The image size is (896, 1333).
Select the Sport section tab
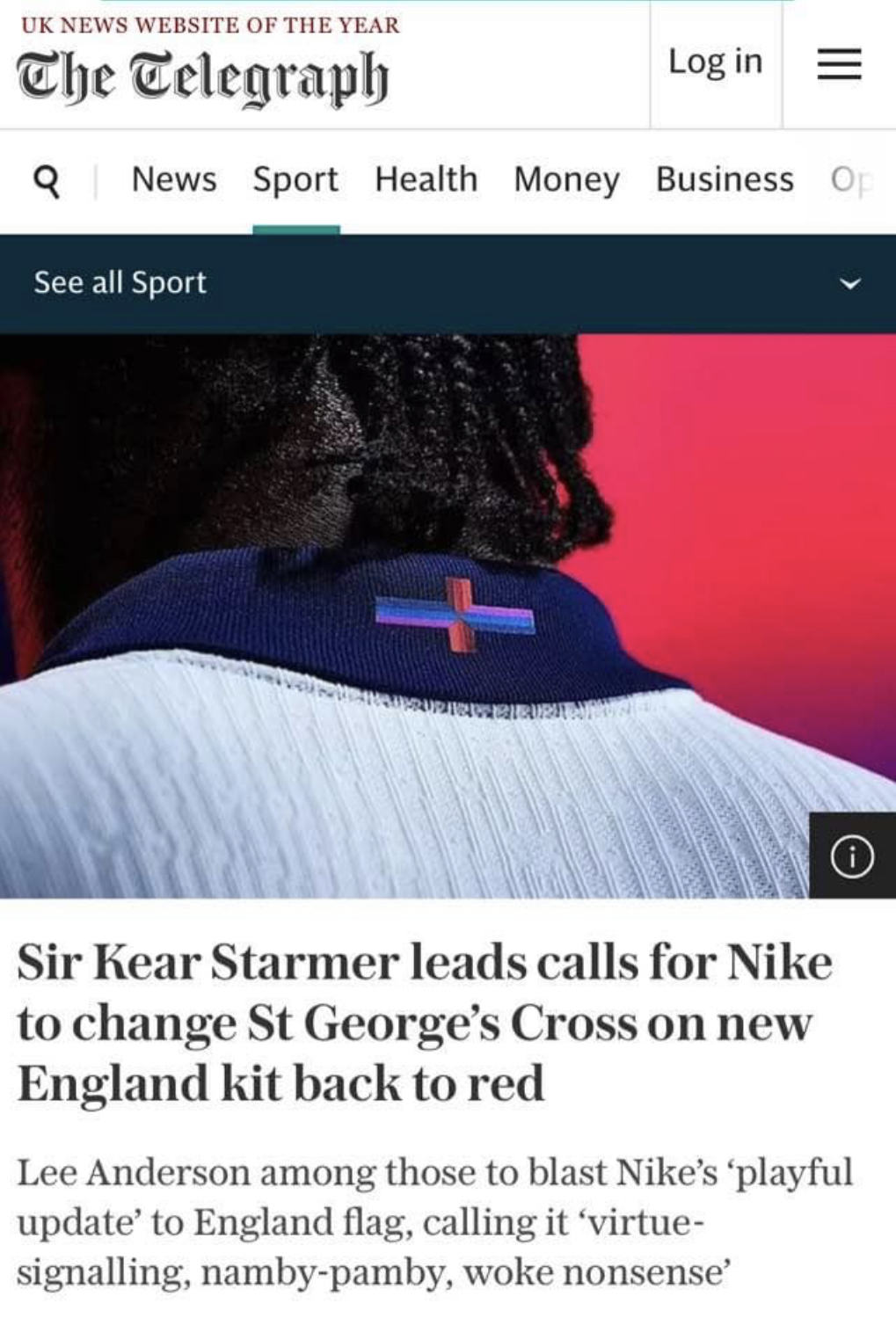(295, 179)
